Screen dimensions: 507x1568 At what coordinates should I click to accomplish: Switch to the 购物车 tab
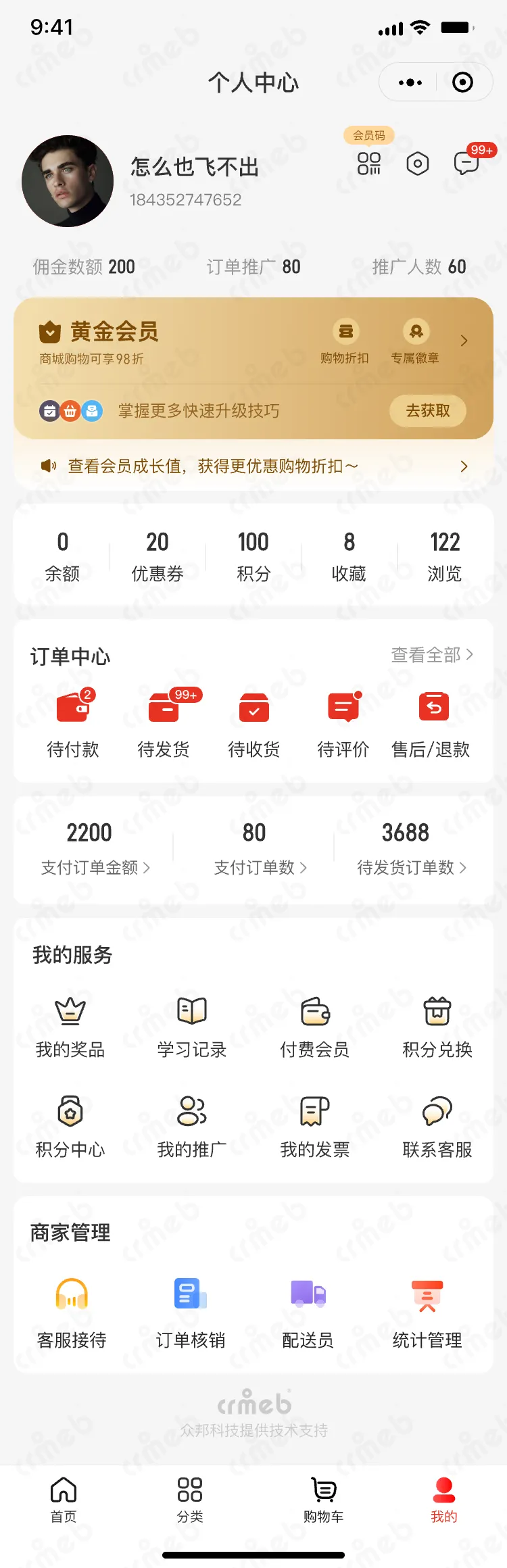pyautogui.click(x=324, y=1500)
